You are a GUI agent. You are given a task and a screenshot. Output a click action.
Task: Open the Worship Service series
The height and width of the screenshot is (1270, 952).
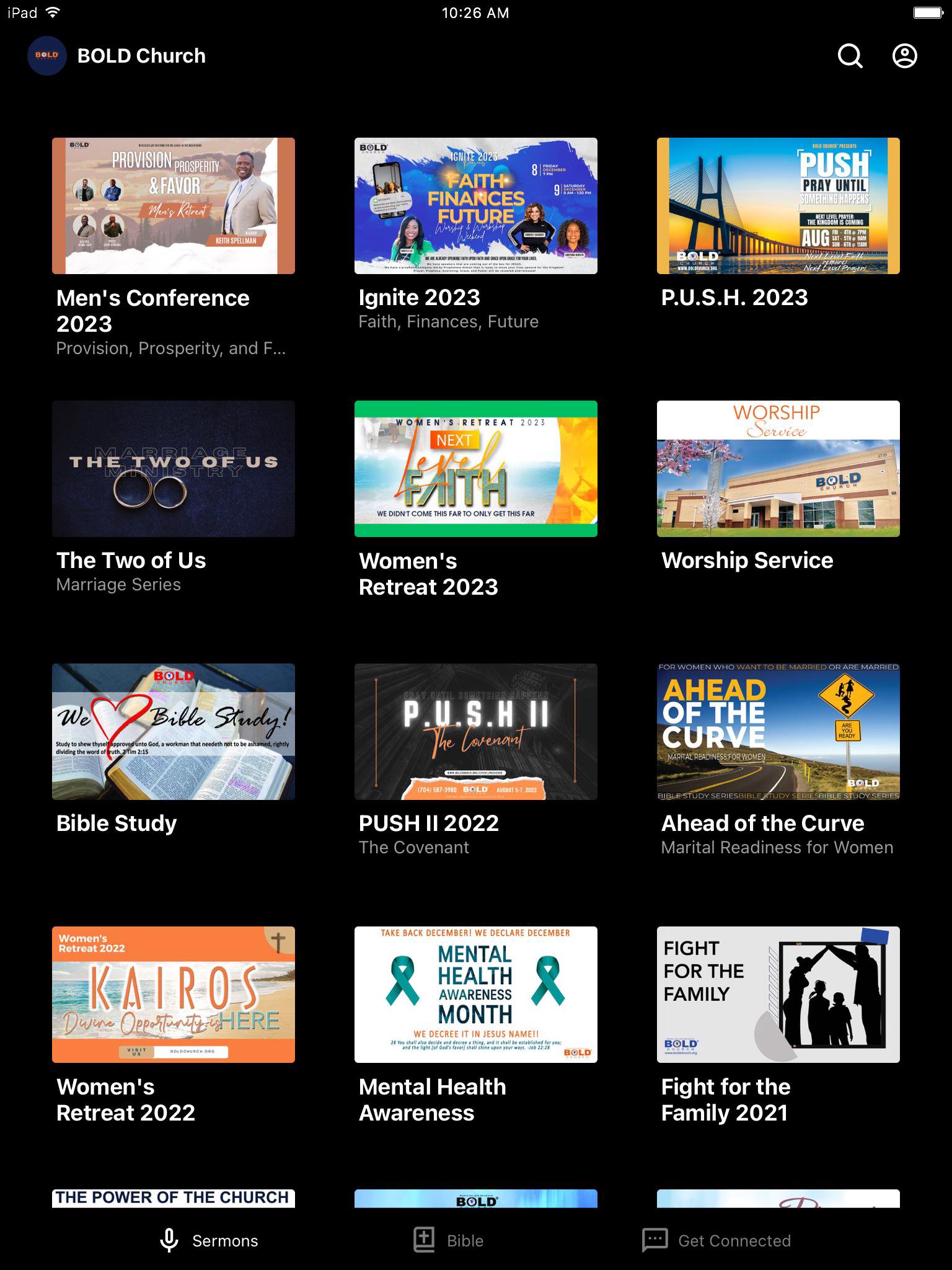pos(778,469)
